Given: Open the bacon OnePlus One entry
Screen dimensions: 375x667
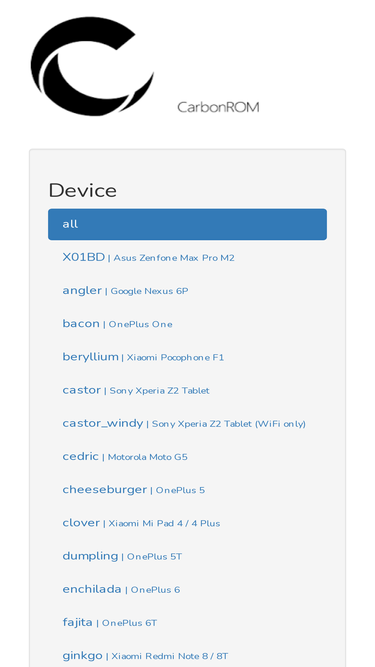Looking at the screenshot, I should click(x=187, y=324).
